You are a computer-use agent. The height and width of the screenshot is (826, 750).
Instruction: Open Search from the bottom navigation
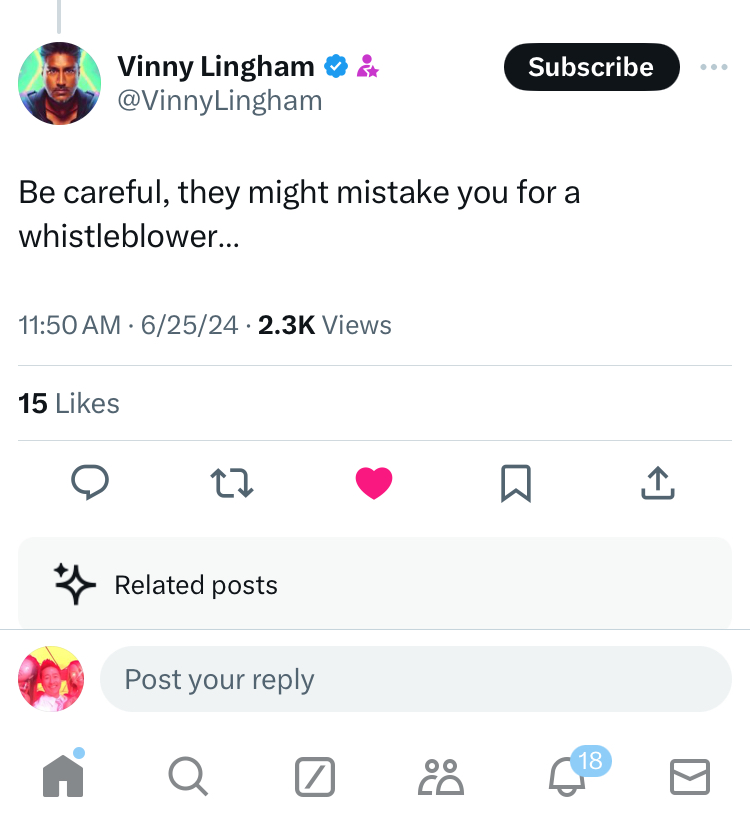click(x=188, y=776)
